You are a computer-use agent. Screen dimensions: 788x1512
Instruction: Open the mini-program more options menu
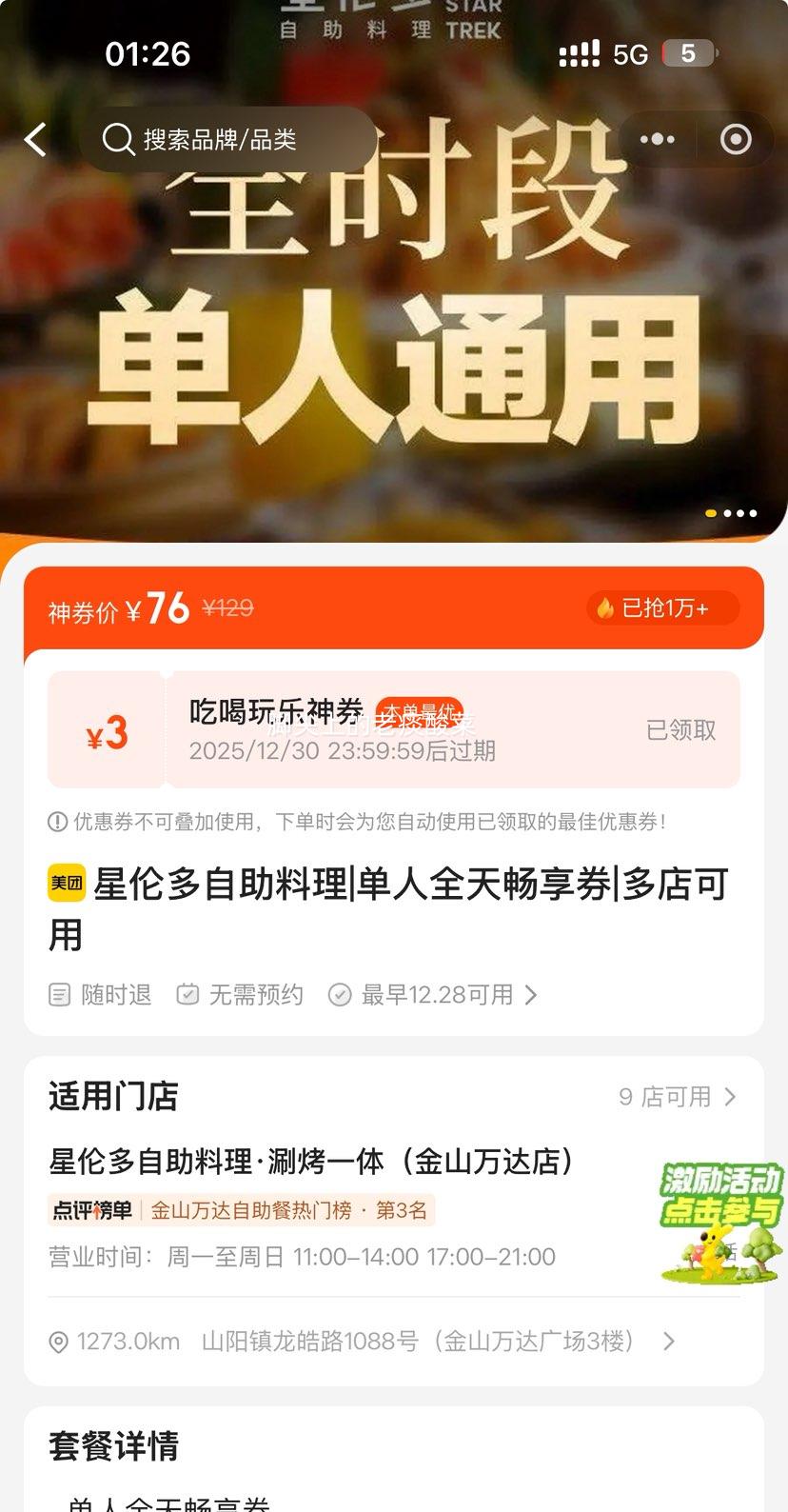(657, 139)
